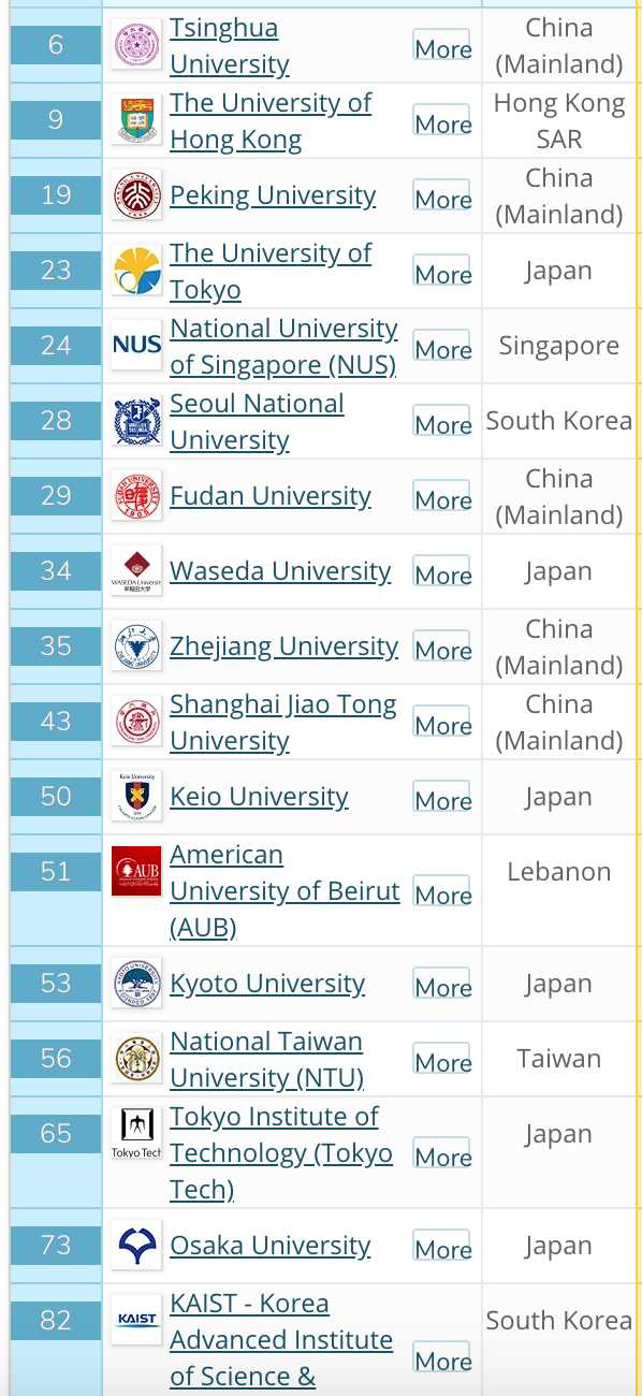Open the Osaka University page
642x1396 pixels.
270,1246
